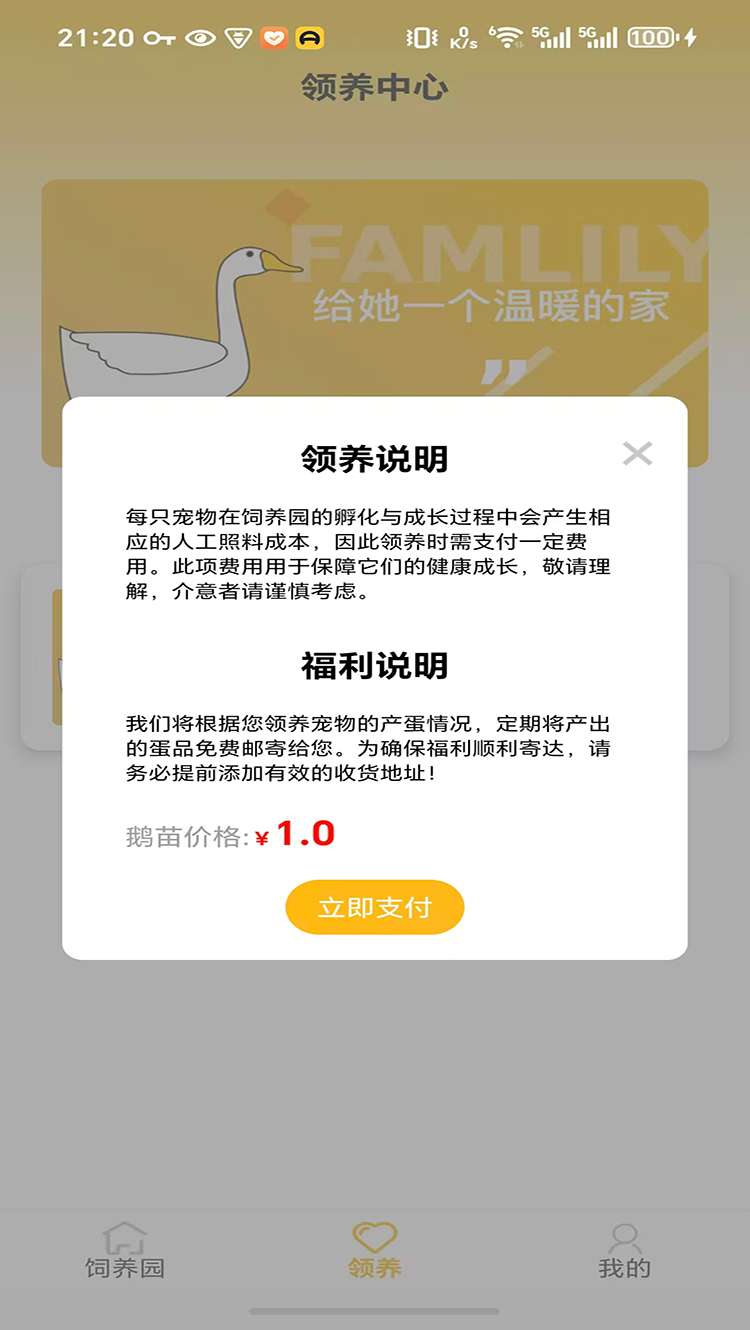
Task: Tap 立即支付 to pay now
Action: pos(375,907)
